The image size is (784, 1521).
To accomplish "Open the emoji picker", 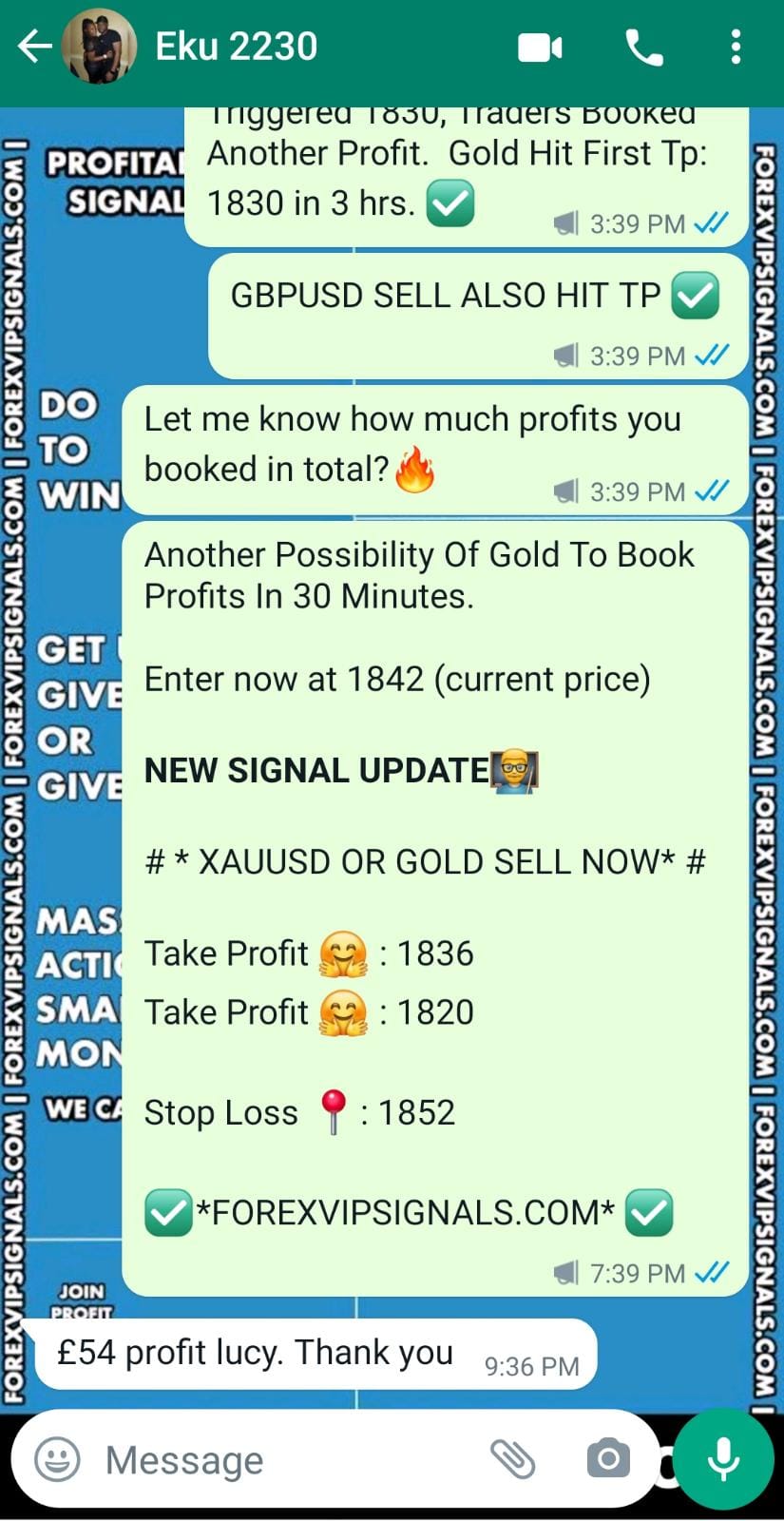I will point(57,1459).
